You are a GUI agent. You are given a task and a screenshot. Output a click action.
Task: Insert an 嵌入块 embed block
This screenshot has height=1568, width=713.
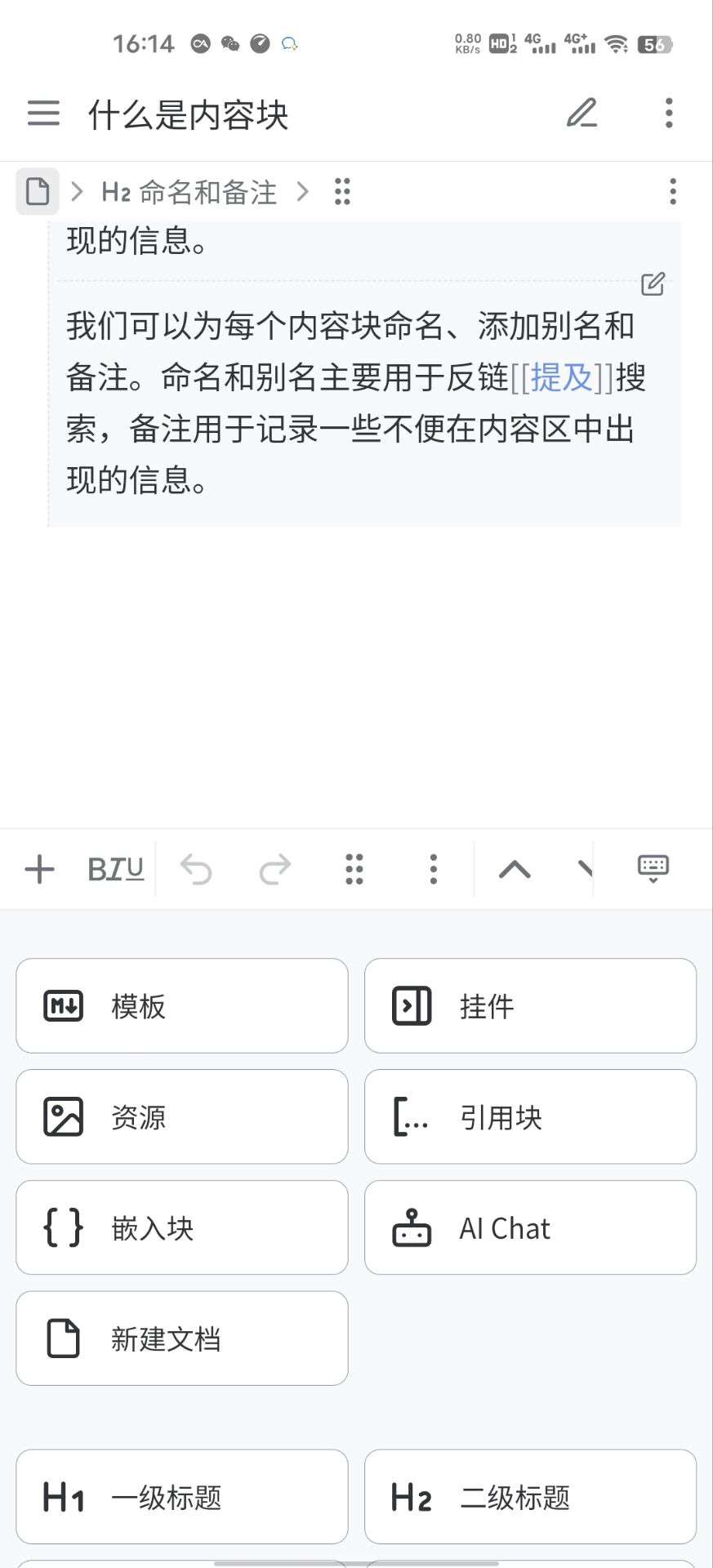182,1227
